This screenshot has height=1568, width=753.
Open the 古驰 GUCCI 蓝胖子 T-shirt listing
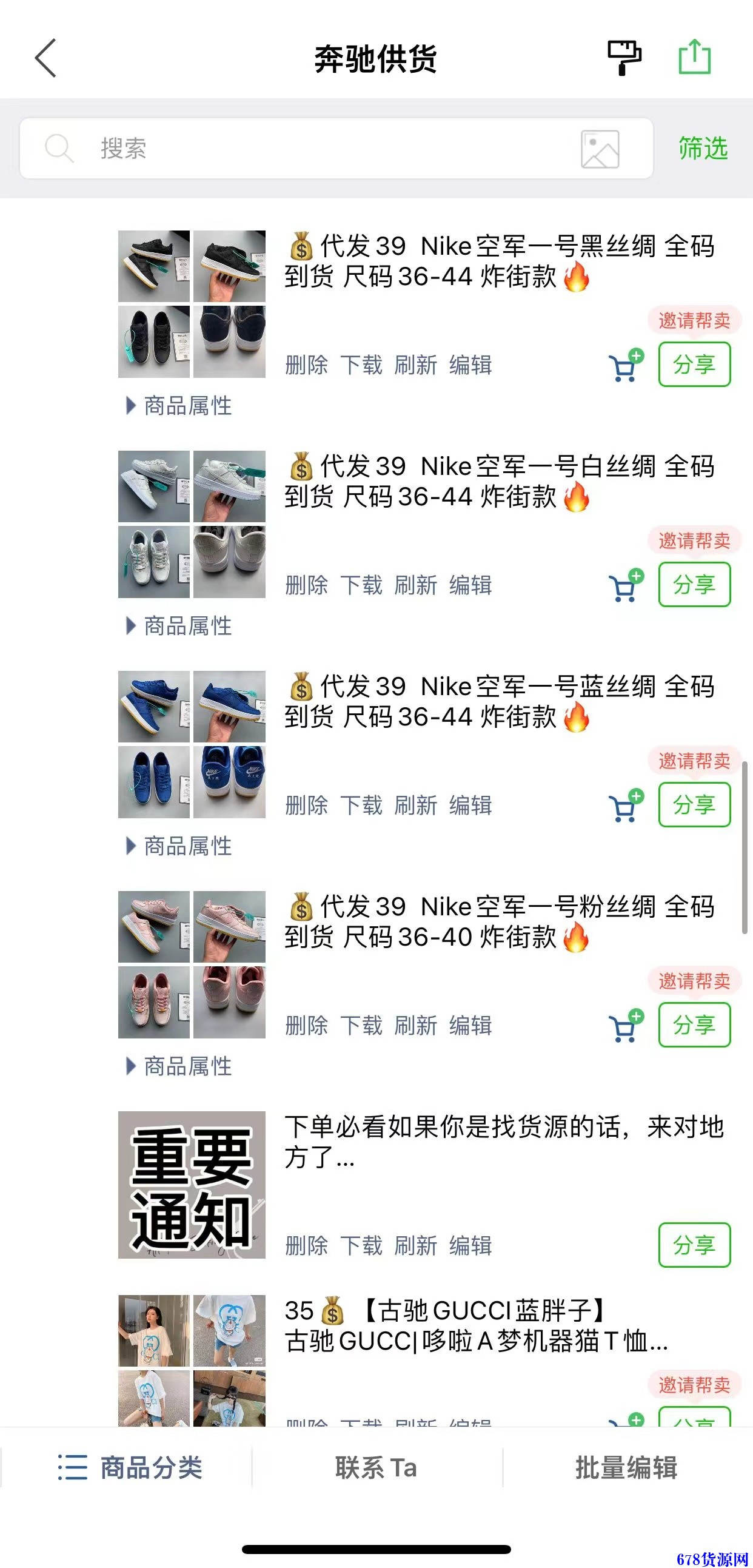477,1326
